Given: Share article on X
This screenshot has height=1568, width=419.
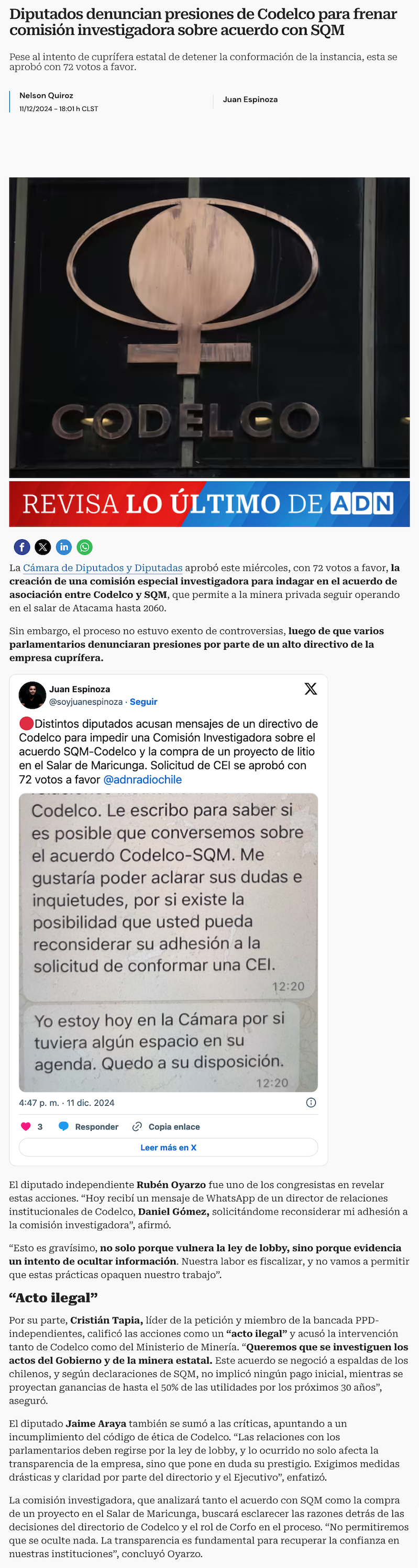Looking at the screenshot, I should click(42, 547).
